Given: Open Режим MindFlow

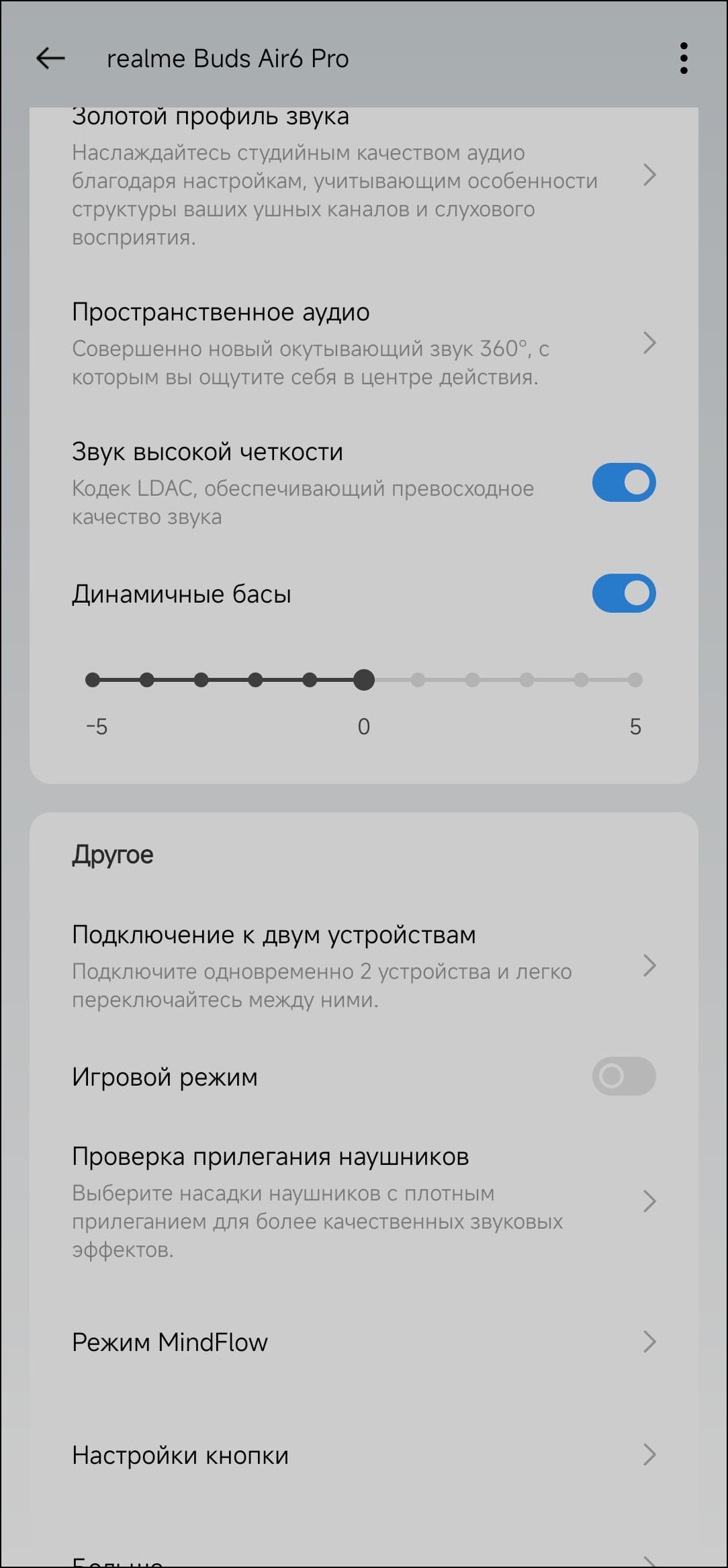Looking at the screenshot, I should click(363, 1342).
